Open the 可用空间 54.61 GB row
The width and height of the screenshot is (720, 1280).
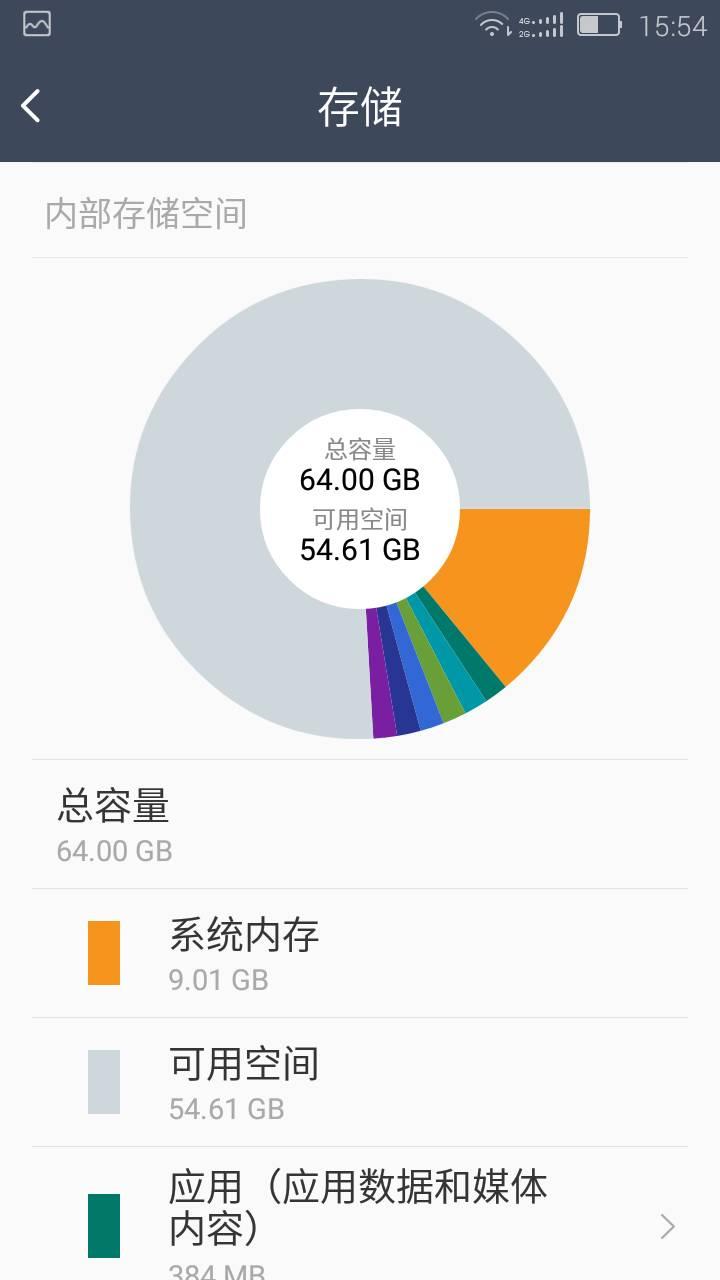click(x=360, y=1082)
